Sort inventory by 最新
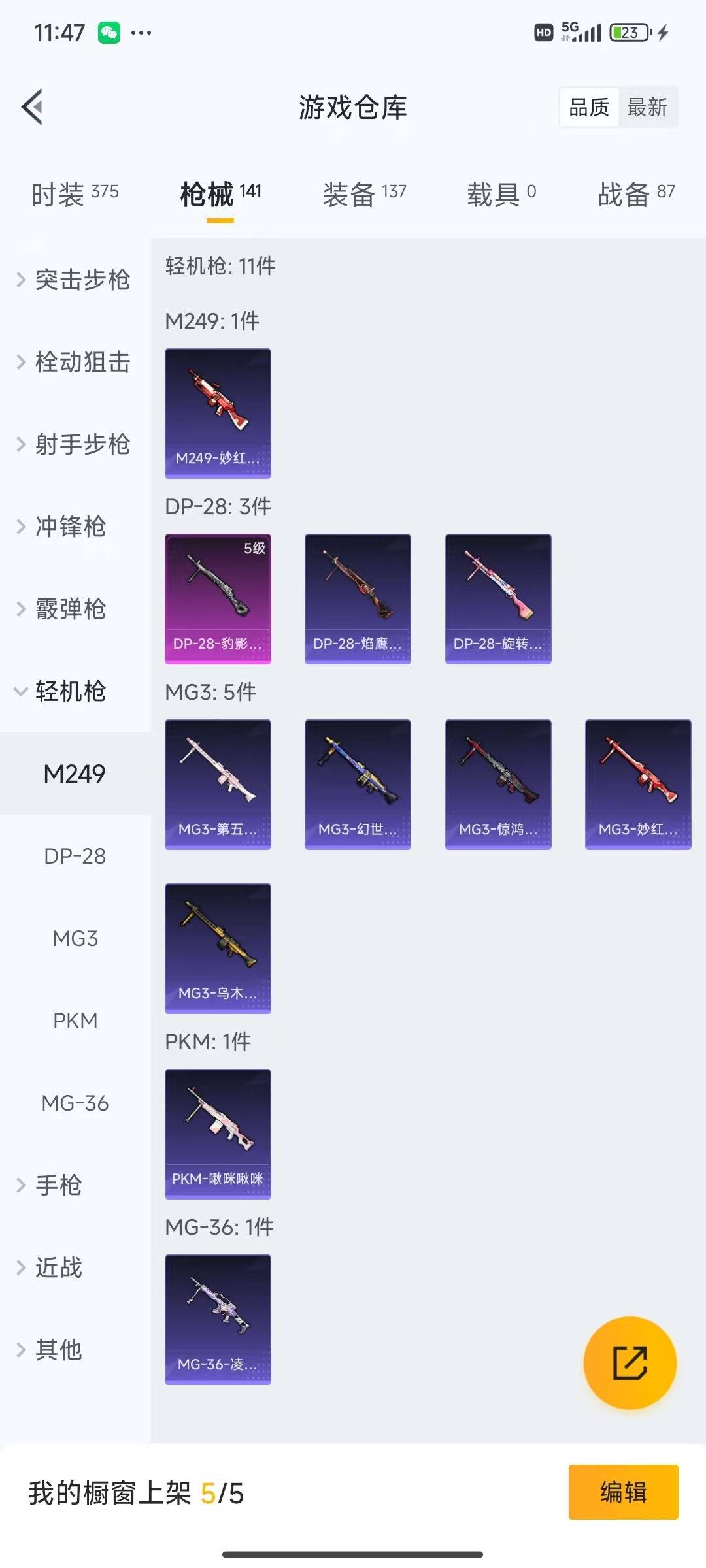 tap(647, 107)
